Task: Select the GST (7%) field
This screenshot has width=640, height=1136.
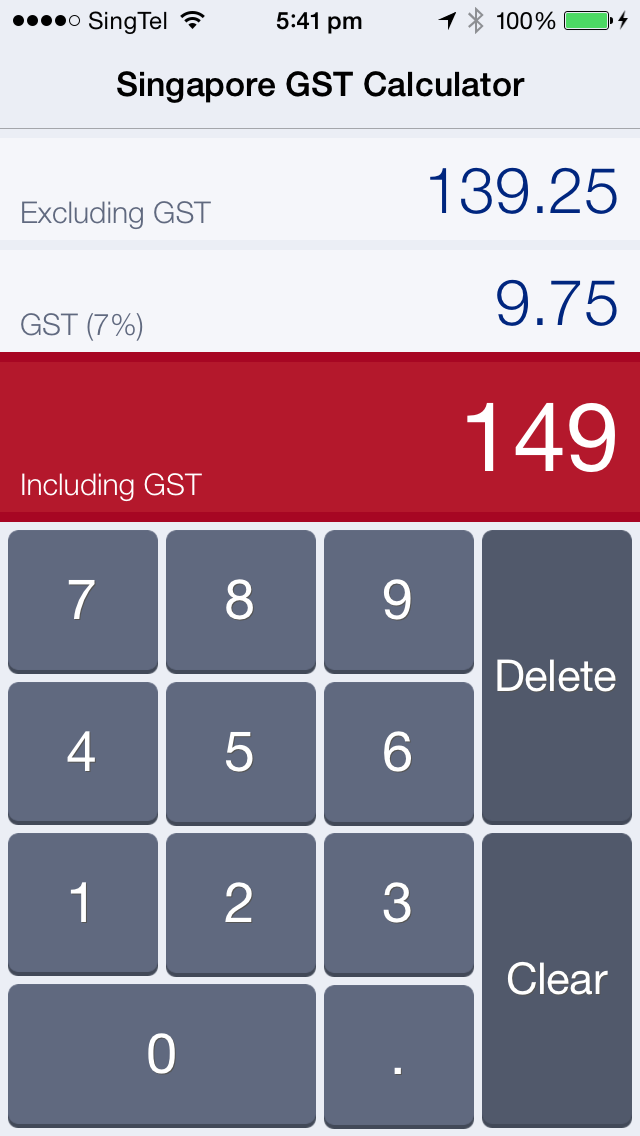Action: point(320,301)
